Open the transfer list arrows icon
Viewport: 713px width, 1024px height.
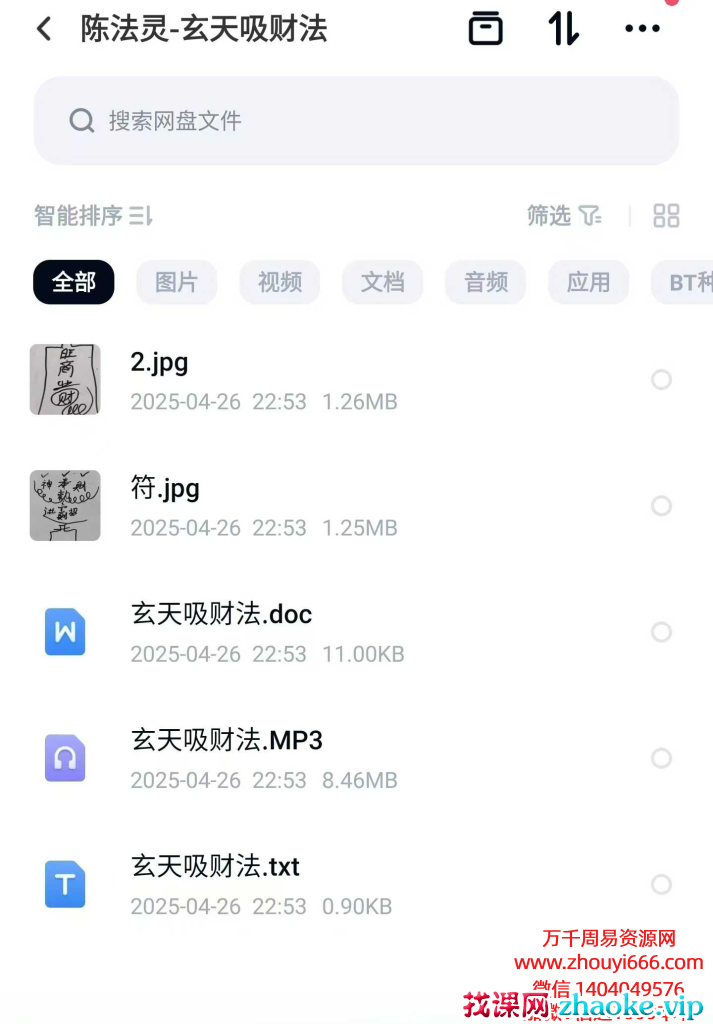click(564, 29)
